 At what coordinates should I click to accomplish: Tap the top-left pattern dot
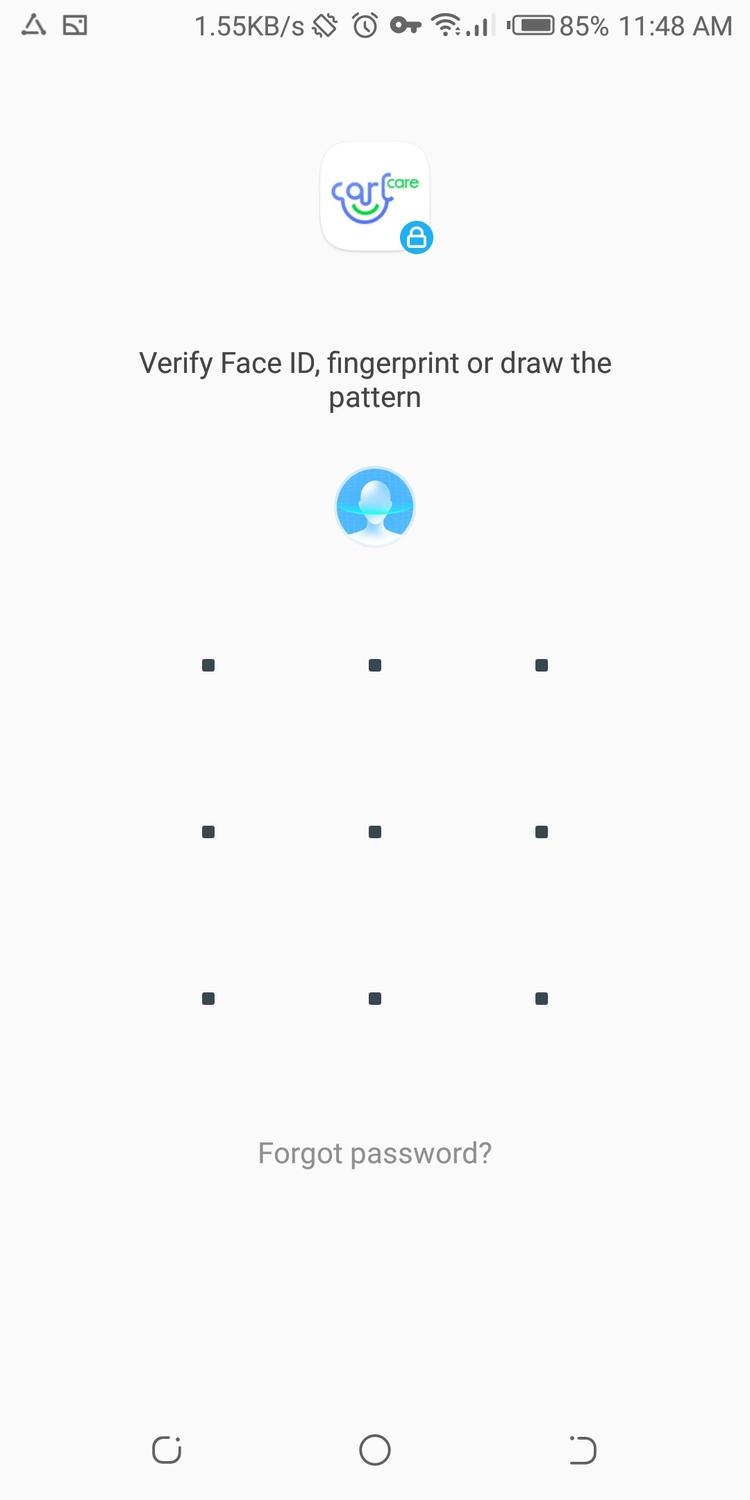208,665
